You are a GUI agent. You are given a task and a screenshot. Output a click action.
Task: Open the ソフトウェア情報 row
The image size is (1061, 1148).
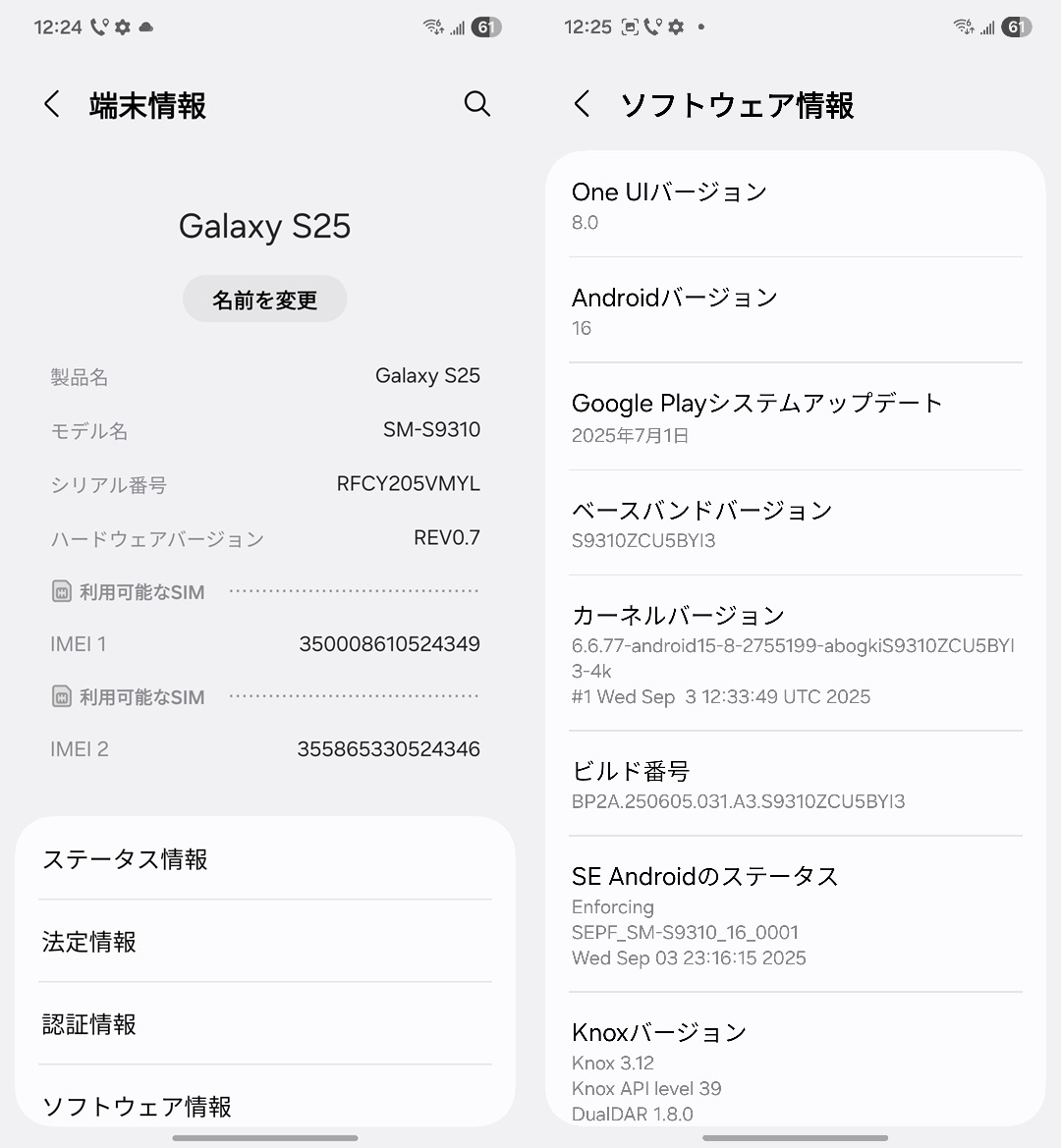click(264, 1106)
